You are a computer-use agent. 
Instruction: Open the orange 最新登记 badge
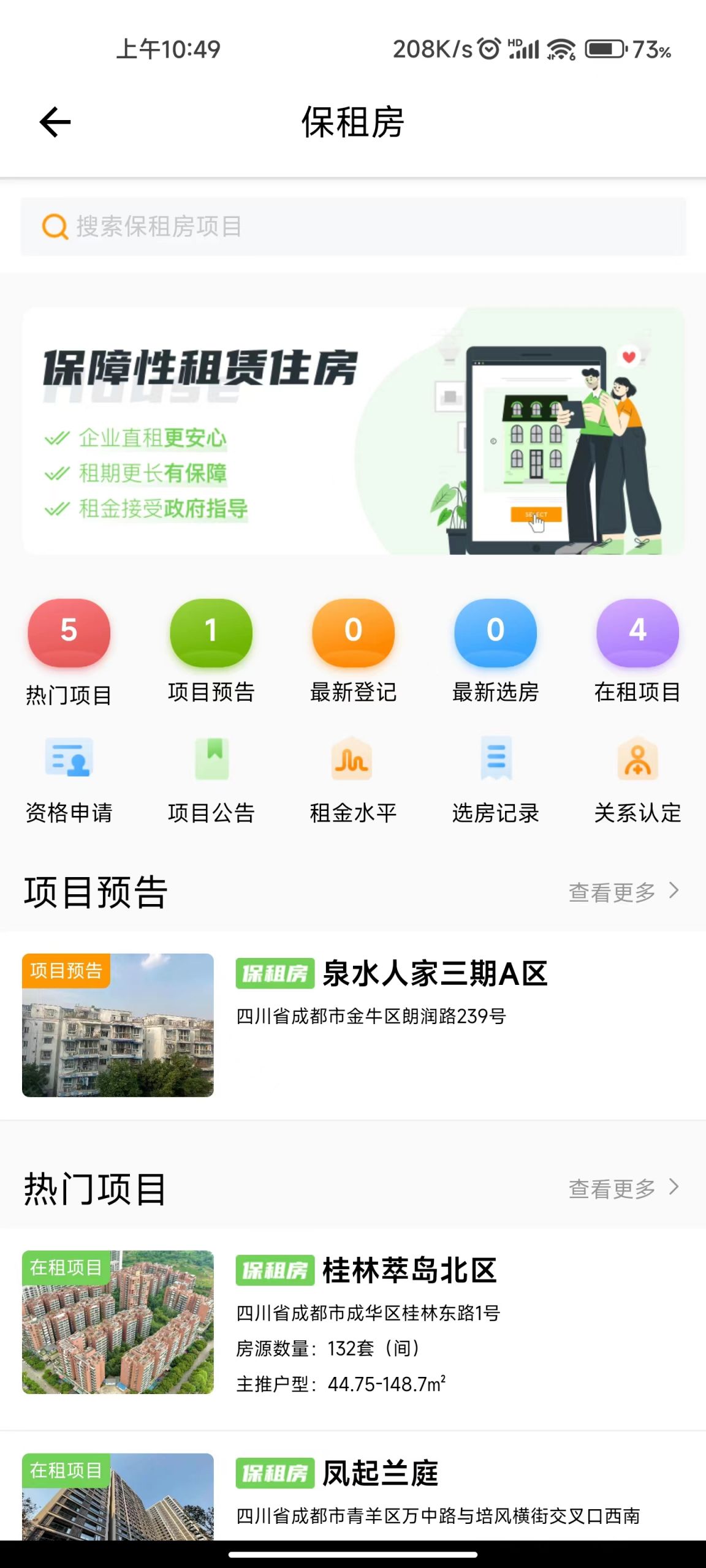[x=354, y=634]
